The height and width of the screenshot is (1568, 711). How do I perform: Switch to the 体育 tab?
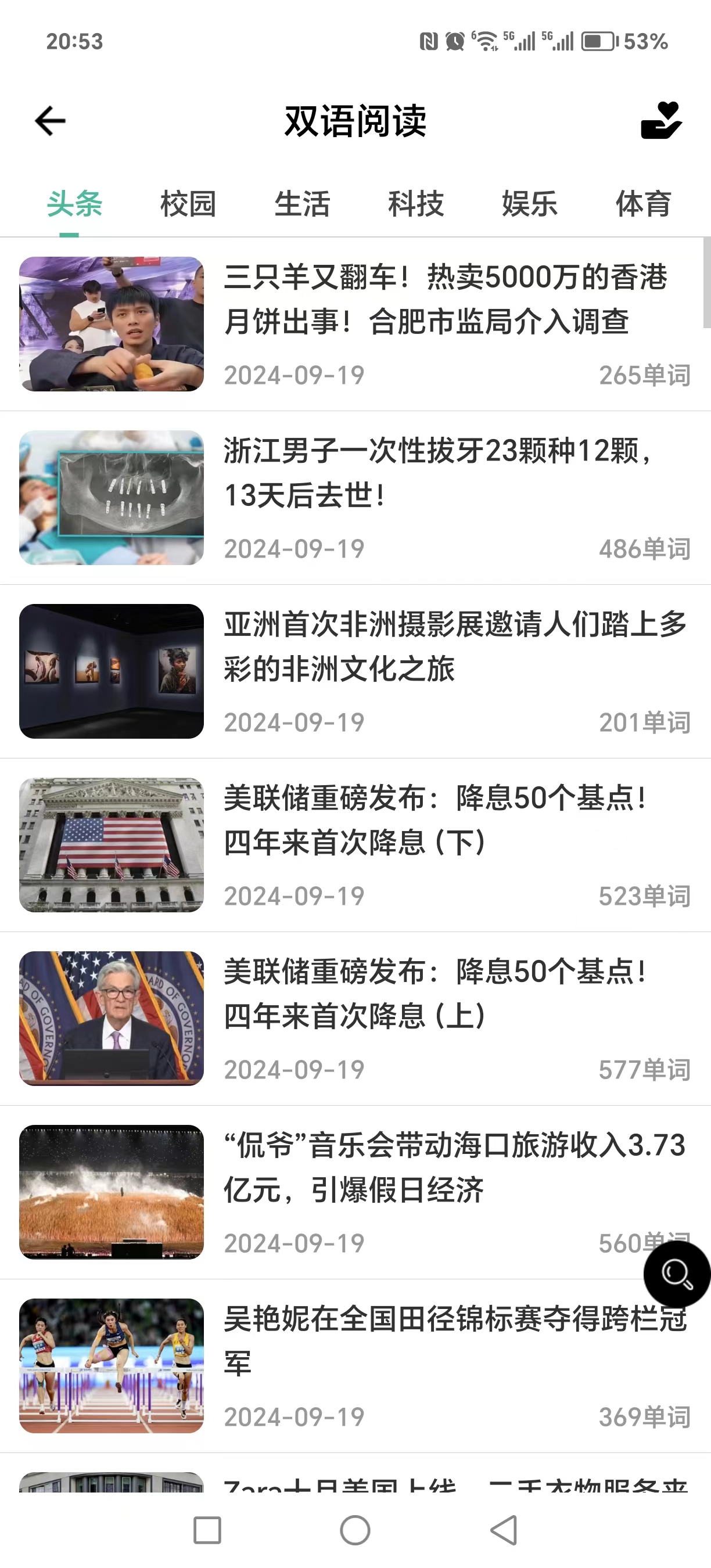(x=644, y=203)
